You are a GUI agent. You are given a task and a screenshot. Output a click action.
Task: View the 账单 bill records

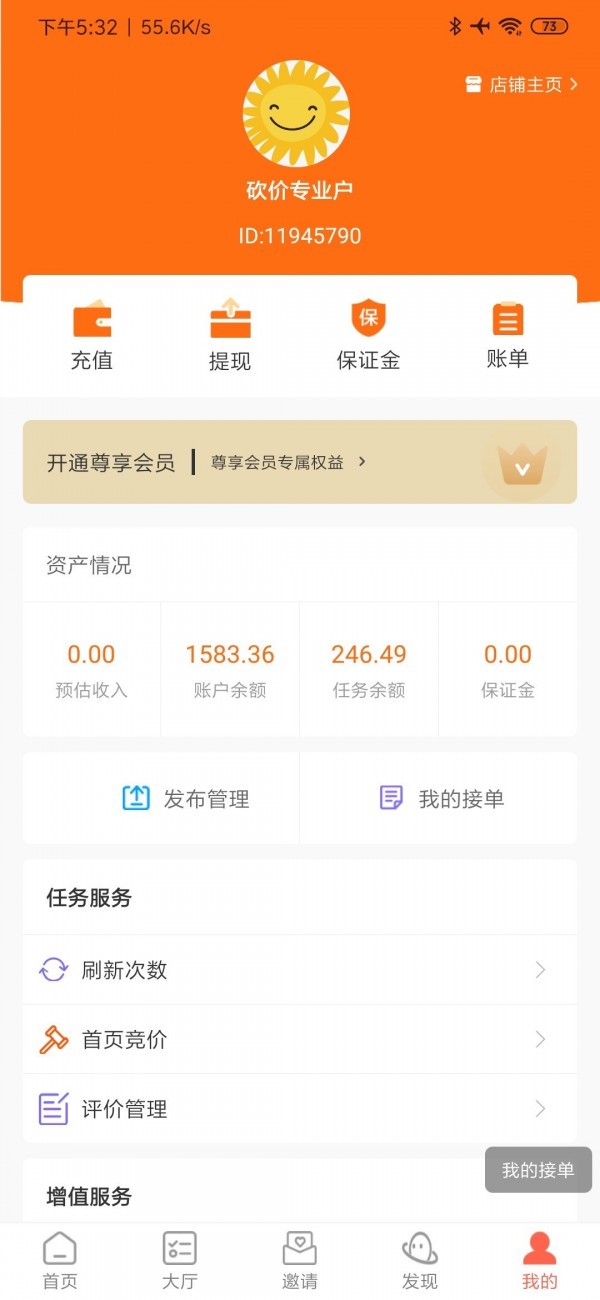[x=508, y=336]
